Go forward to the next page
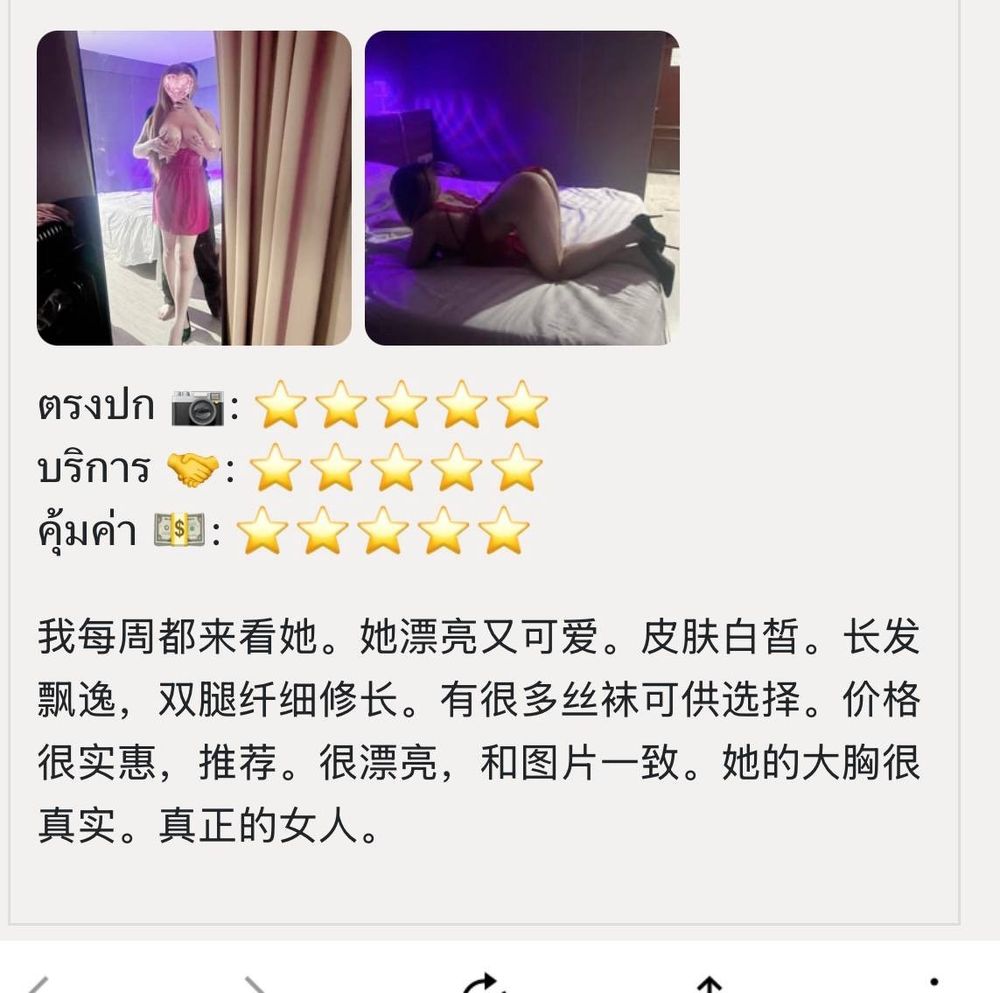Image resolution: width=1000 pixels, height=993 pixels. click(x=255, y=985)
